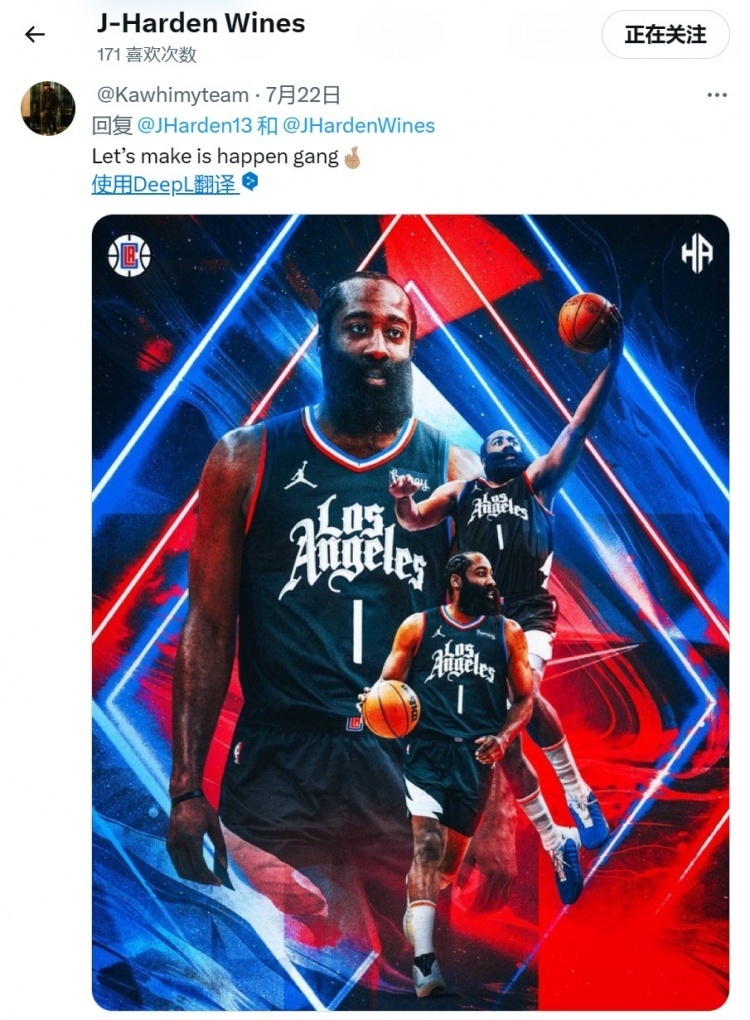This screenshot has height=1020, width=750.
Task: Tap the 正在关注 following button
Action: (x=665, y=35)
